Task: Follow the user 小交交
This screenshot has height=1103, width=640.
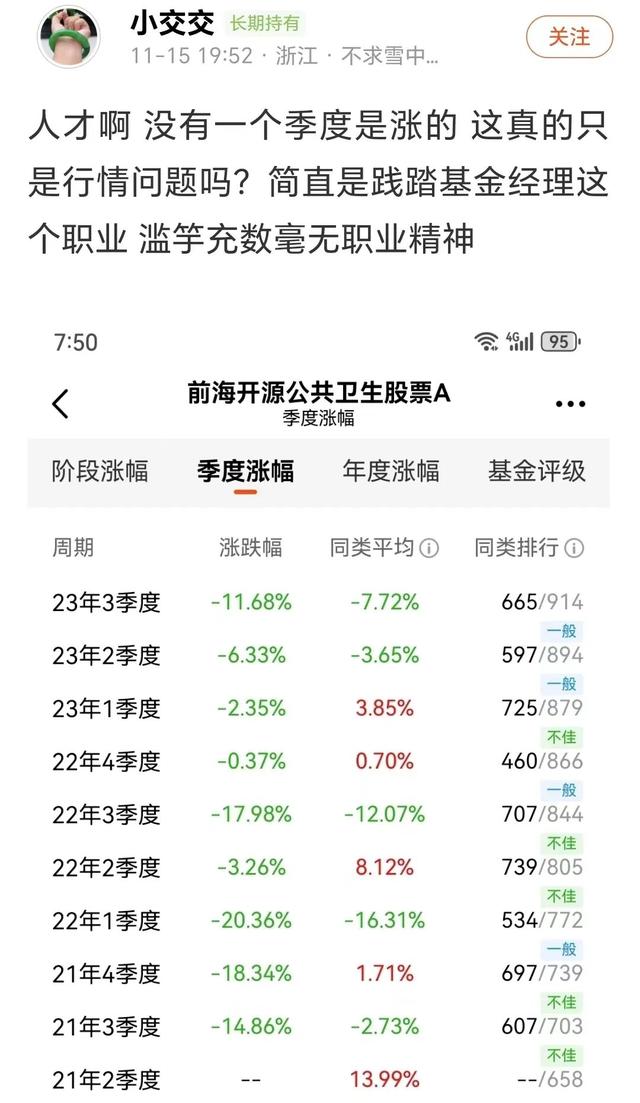Action: point(569,37)
